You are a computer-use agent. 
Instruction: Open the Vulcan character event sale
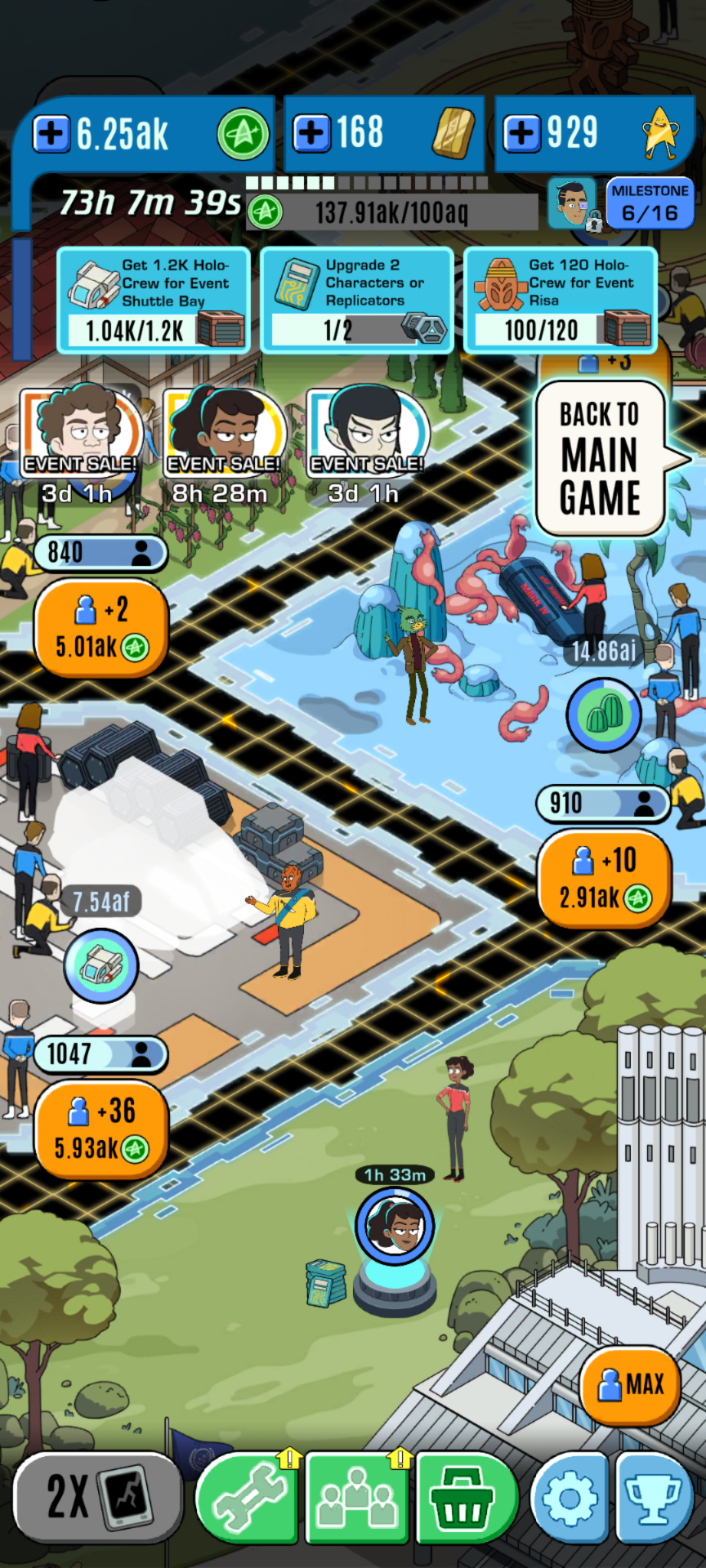pyautogui.click(x=366, y=445)
